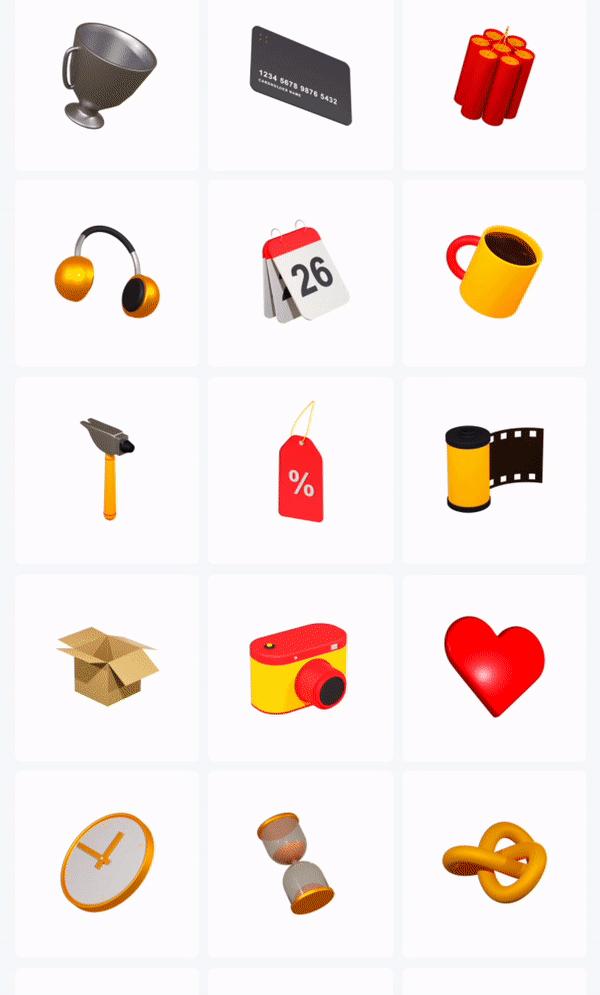Open the hammer tile

click(107, 469)
